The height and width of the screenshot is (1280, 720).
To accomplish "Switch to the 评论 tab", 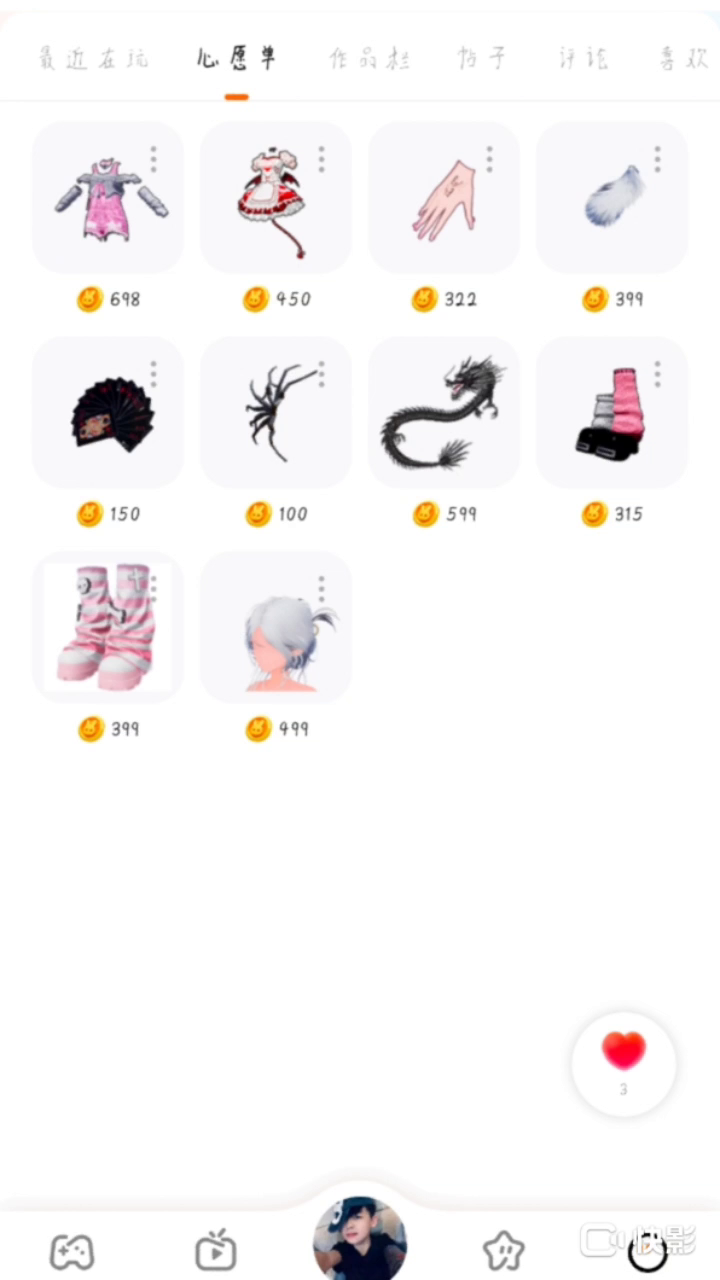I will [x=583, y=59].
